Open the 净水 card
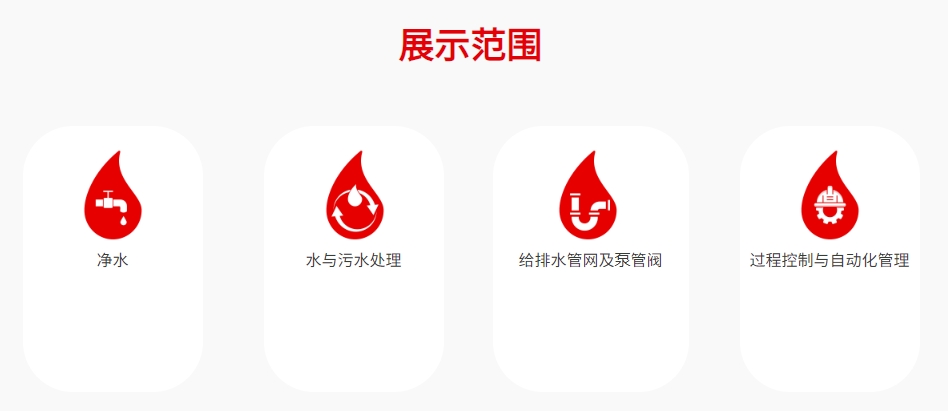Screen dimensions: 948x411 click(113, 258)
